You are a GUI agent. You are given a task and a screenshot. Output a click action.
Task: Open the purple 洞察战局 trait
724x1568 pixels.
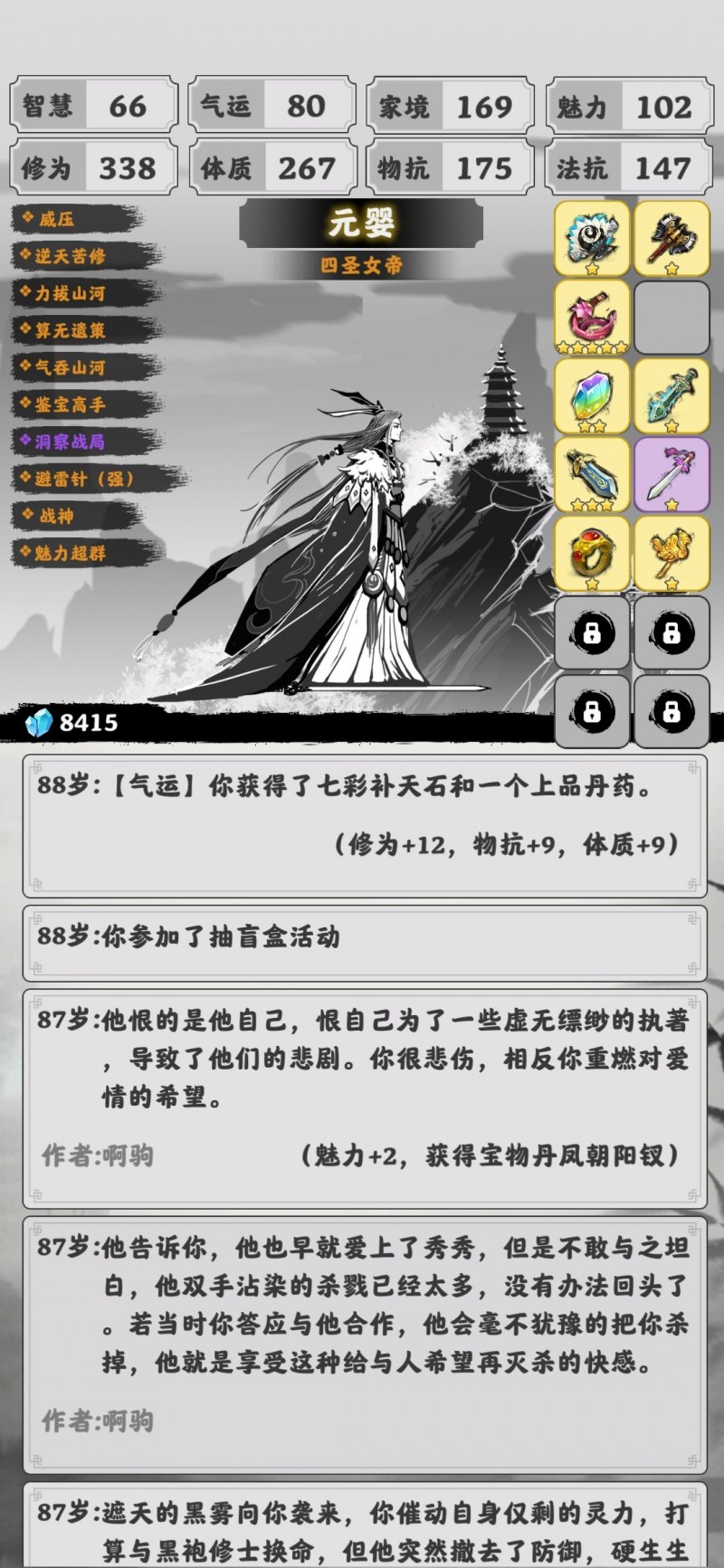(x=71, y=442)
